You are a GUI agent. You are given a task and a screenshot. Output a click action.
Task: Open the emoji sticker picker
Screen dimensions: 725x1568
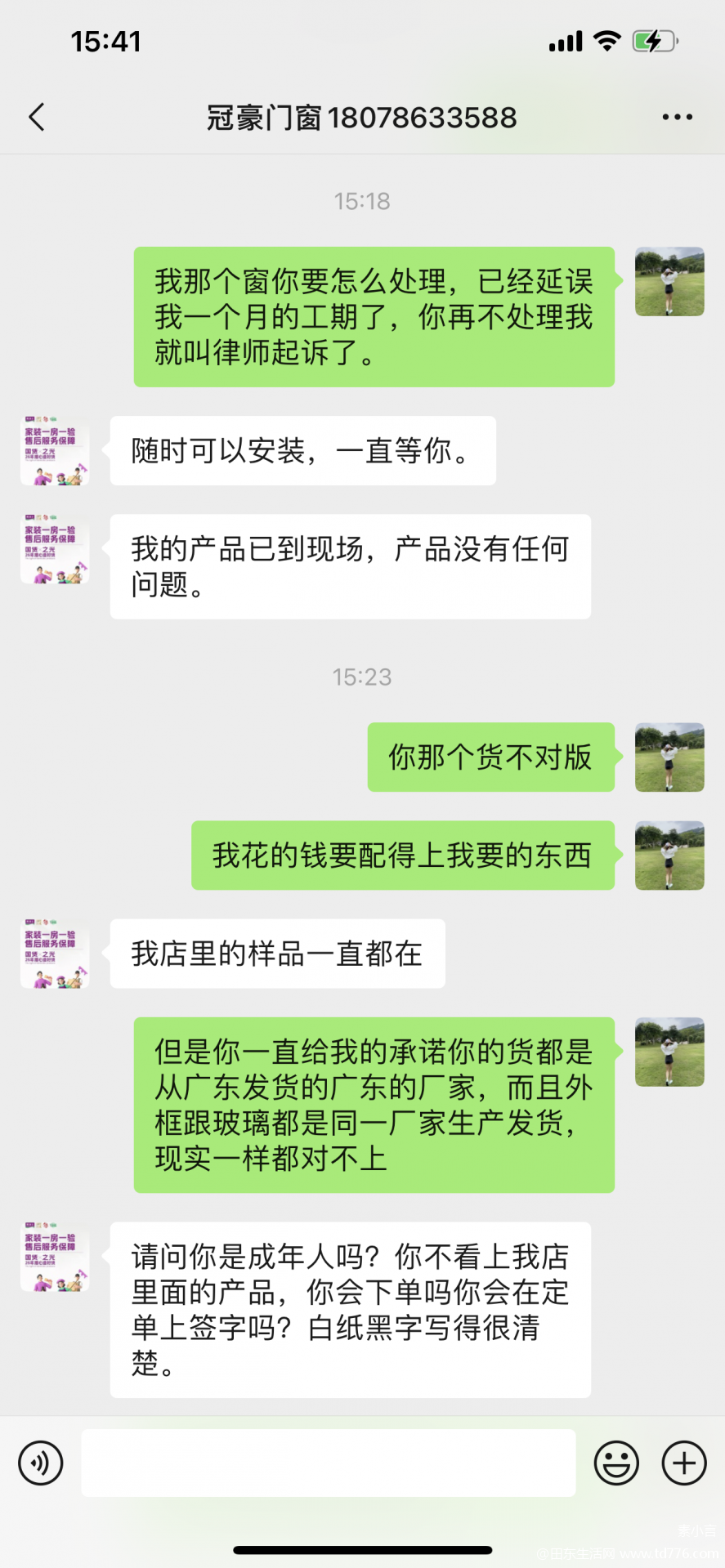coord(616,1463)
